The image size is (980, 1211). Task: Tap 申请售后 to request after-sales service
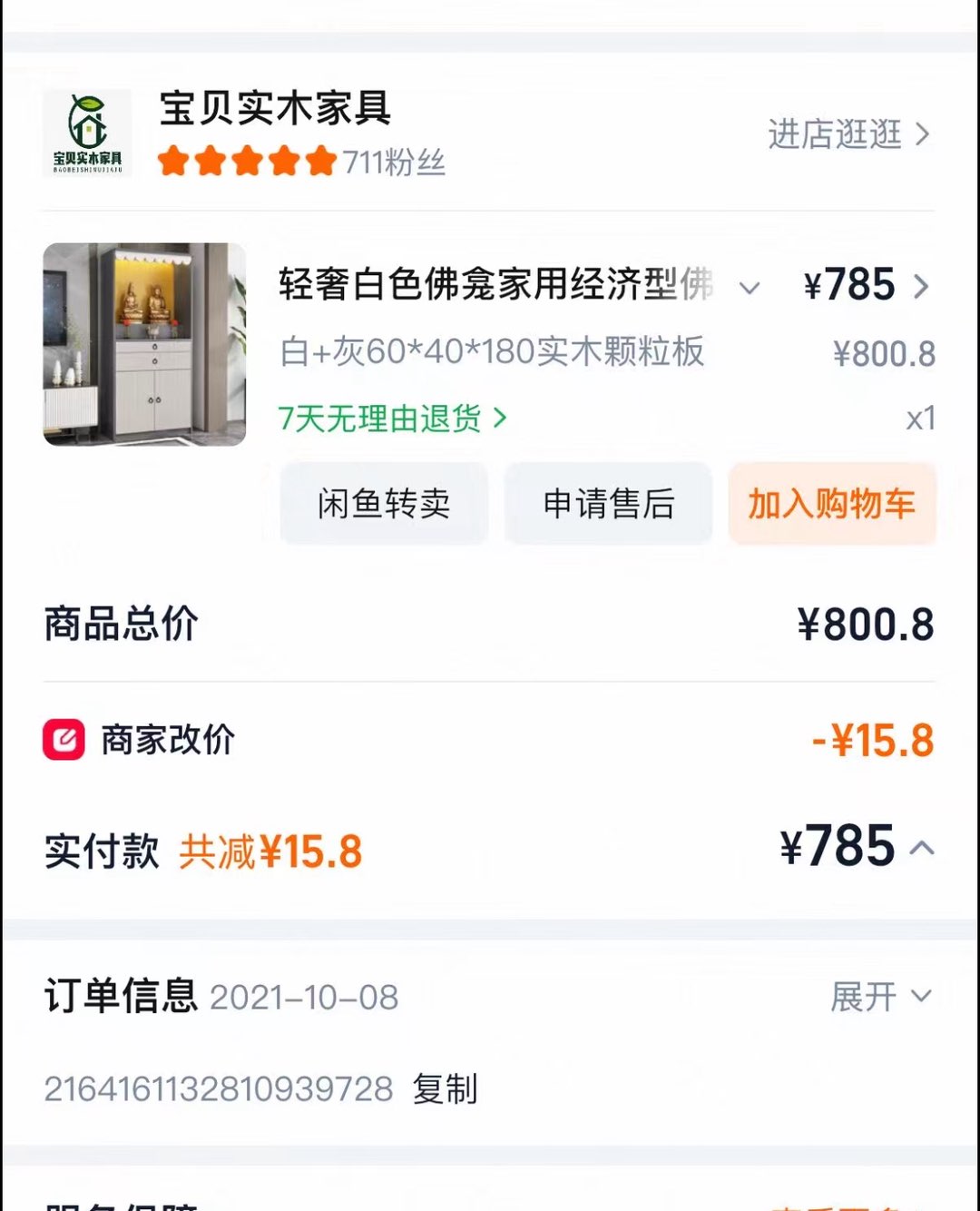608,503
